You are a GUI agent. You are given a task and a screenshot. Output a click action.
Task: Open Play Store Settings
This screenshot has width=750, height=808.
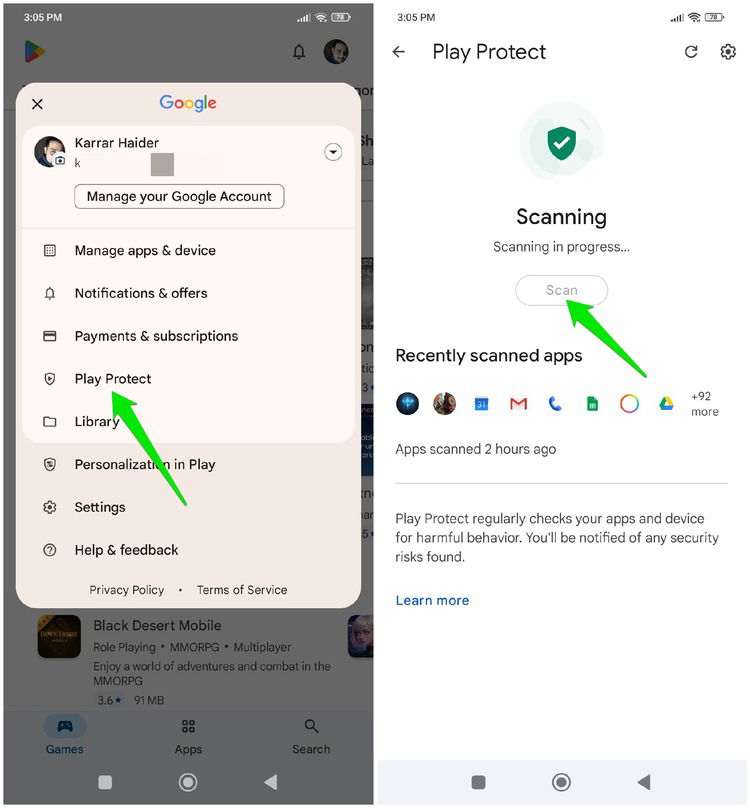tap(100, 507)
